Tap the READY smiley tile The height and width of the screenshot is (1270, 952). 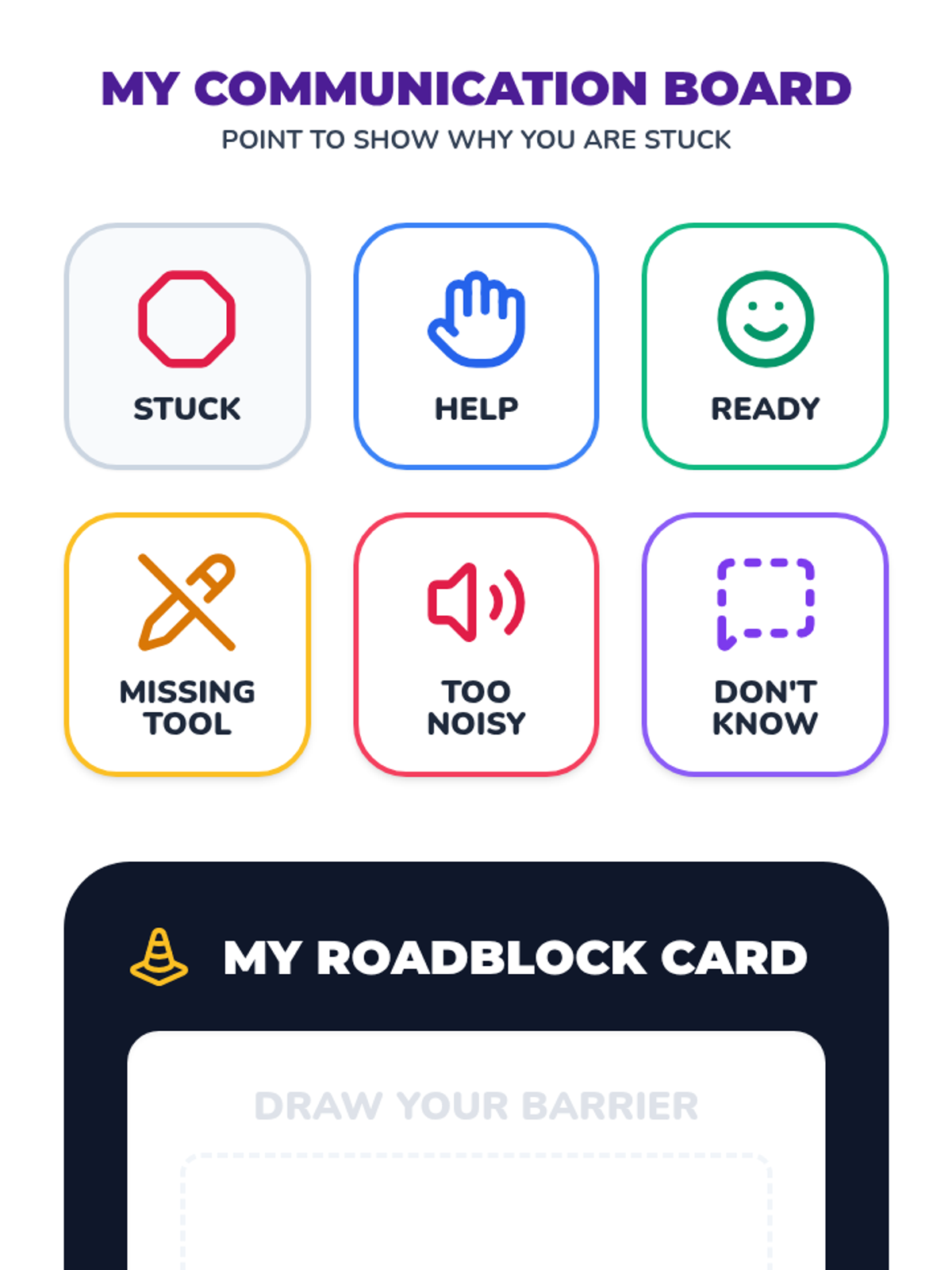pyautogui.click(x=765, y=346)
